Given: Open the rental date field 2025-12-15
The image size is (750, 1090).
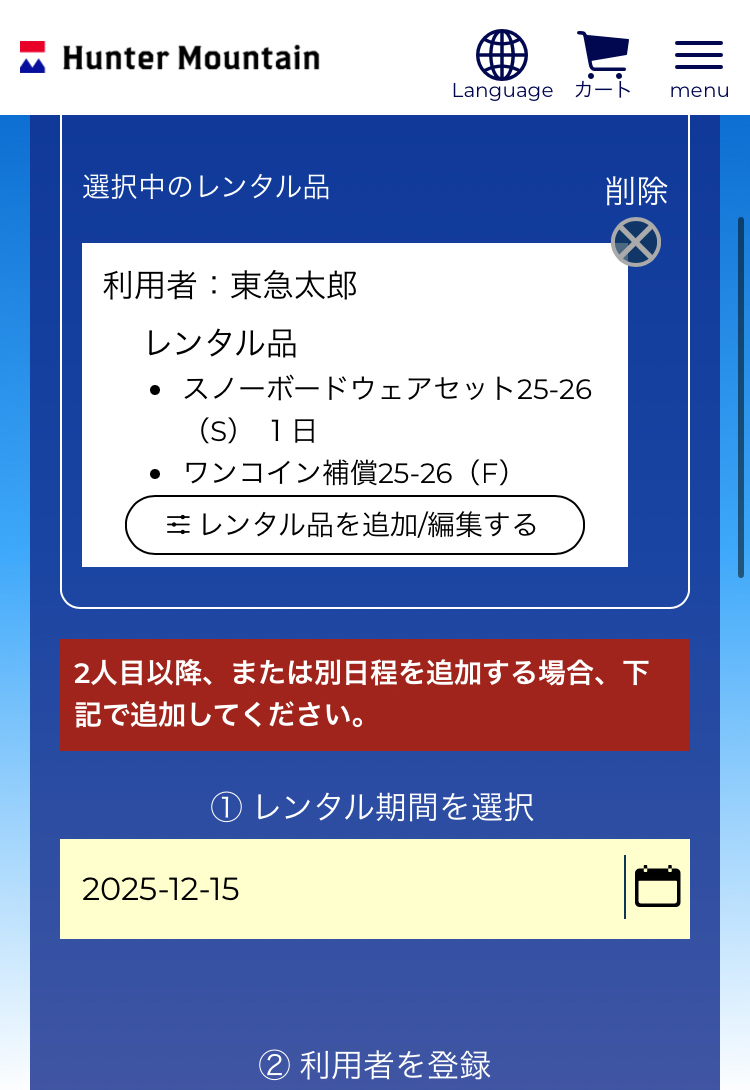Looking at the screenshot, I should tap(340, 889).
